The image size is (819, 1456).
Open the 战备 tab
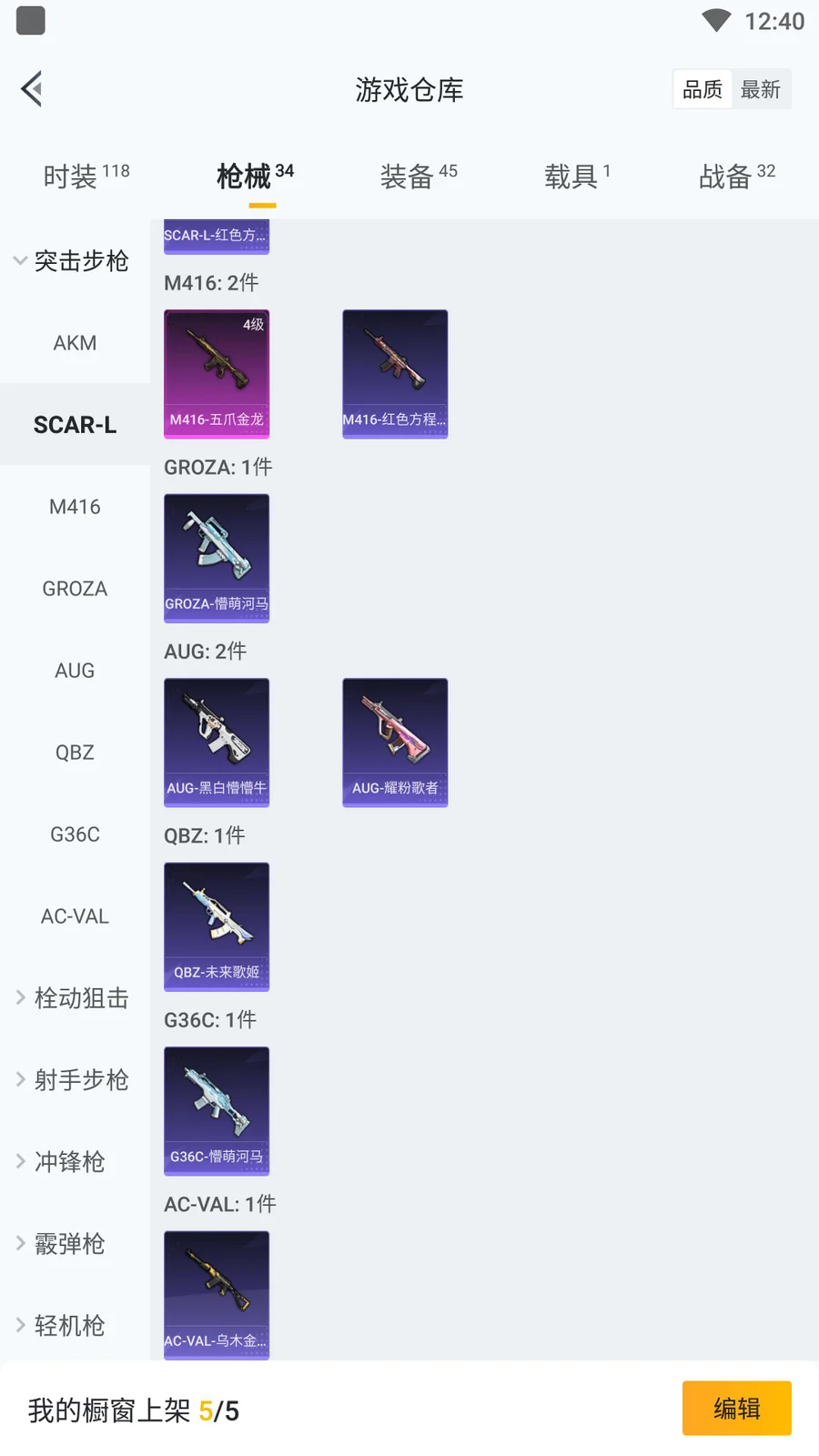(x=736, y=175)
